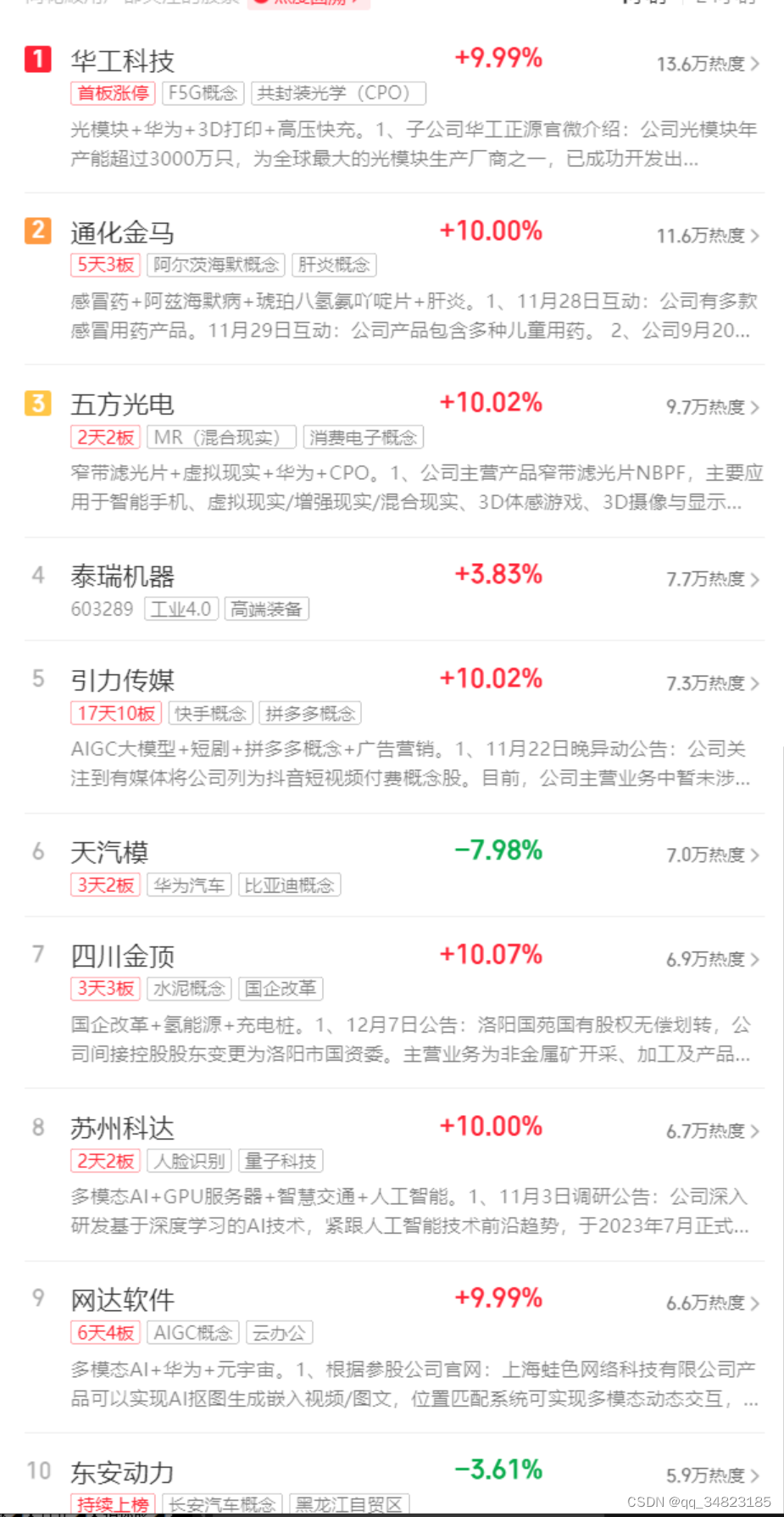The image size is (784, 1517).
Task: Open the 消费电子概念 concept tag
Action: [364, 438]
